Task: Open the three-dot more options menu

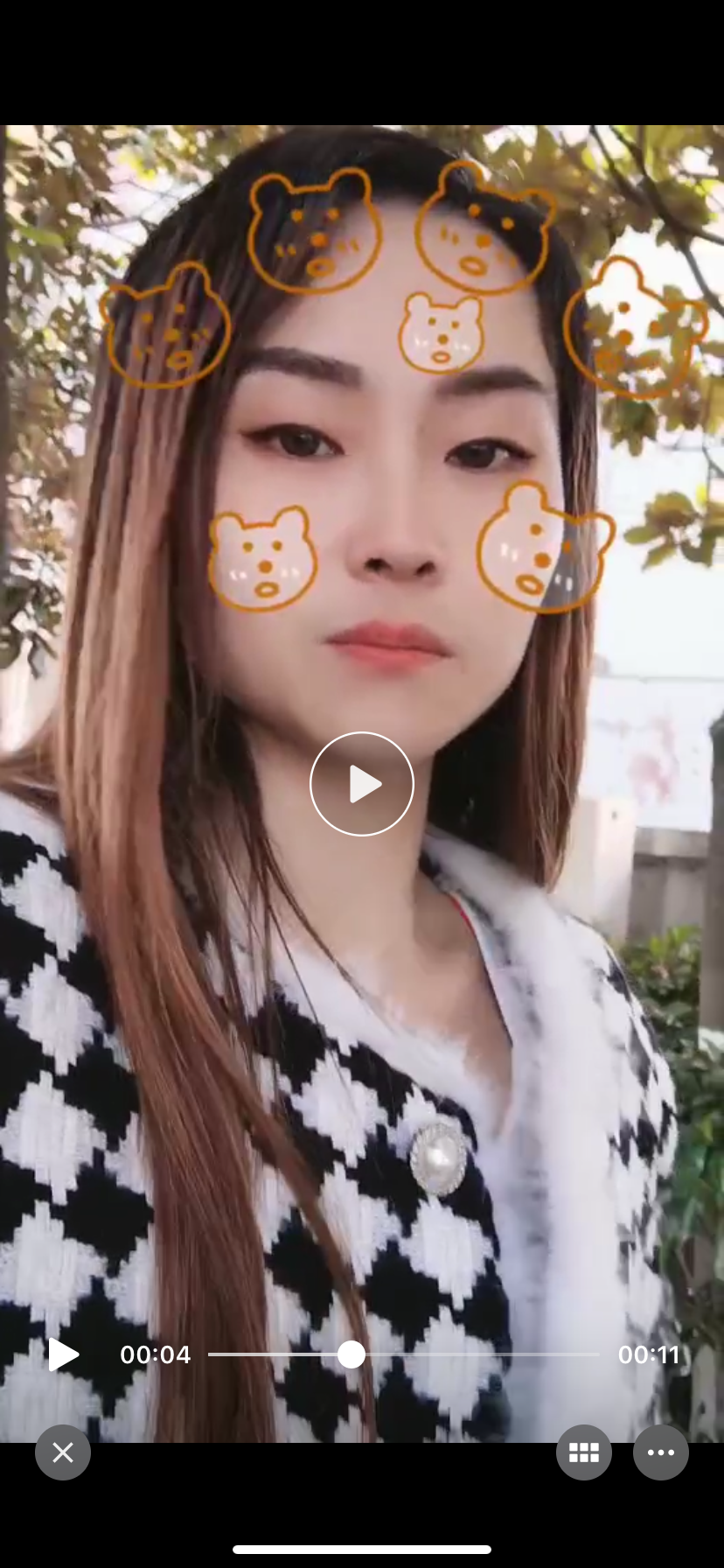Action: [x=660, y=1452]
